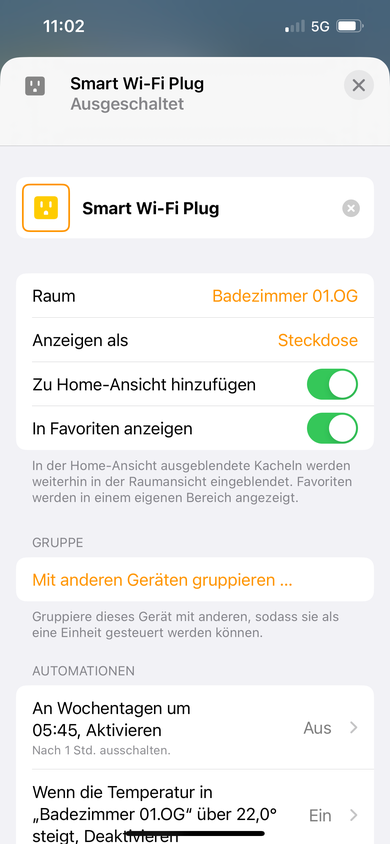The width and height of the screenshot is (390, 844).
Task: Open the weekday 05:45 automation
Action: click(x=195, y=728)
